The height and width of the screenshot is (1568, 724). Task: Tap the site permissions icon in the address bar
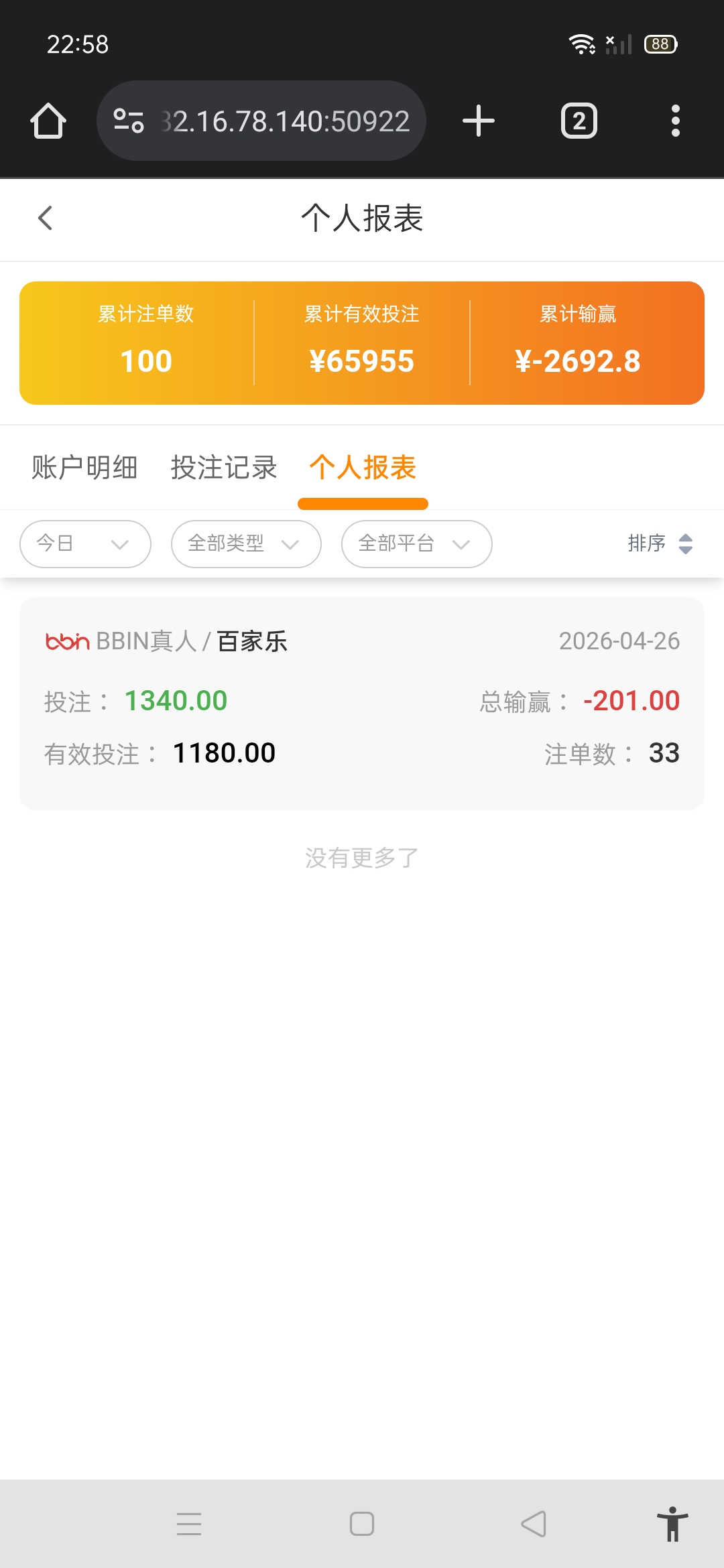pyautogui.click(x=129, y=121)
